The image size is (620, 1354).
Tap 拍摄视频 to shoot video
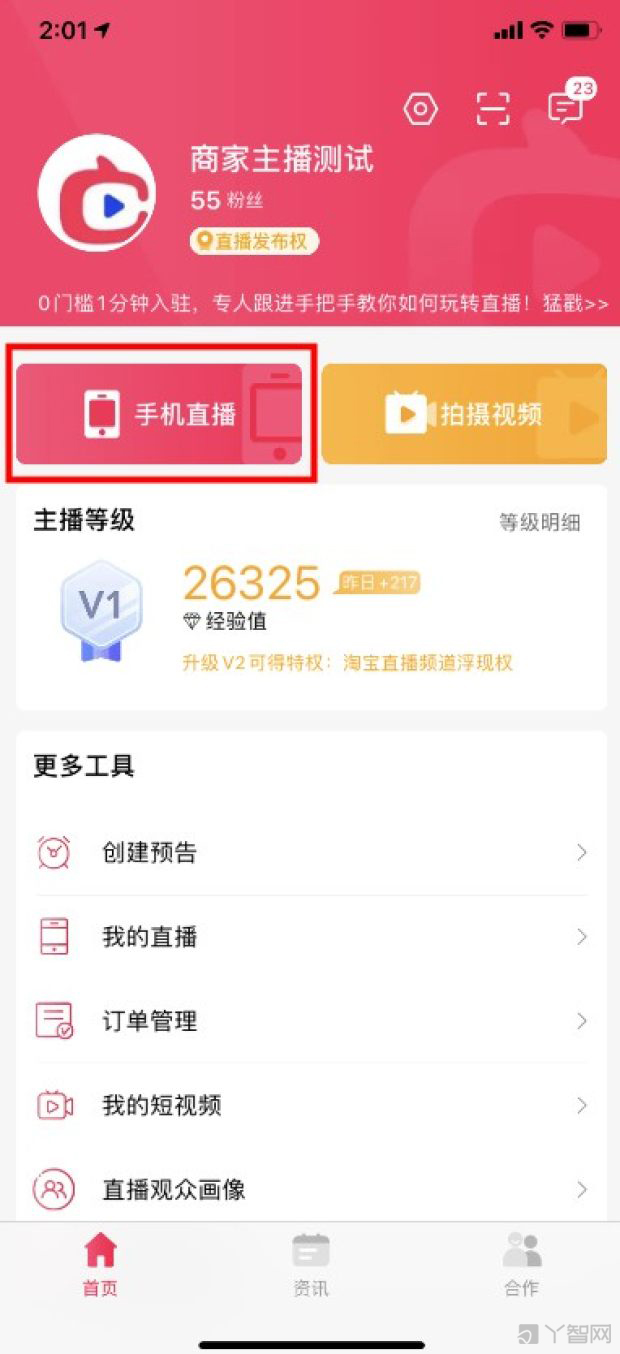[x=464, y=414]
